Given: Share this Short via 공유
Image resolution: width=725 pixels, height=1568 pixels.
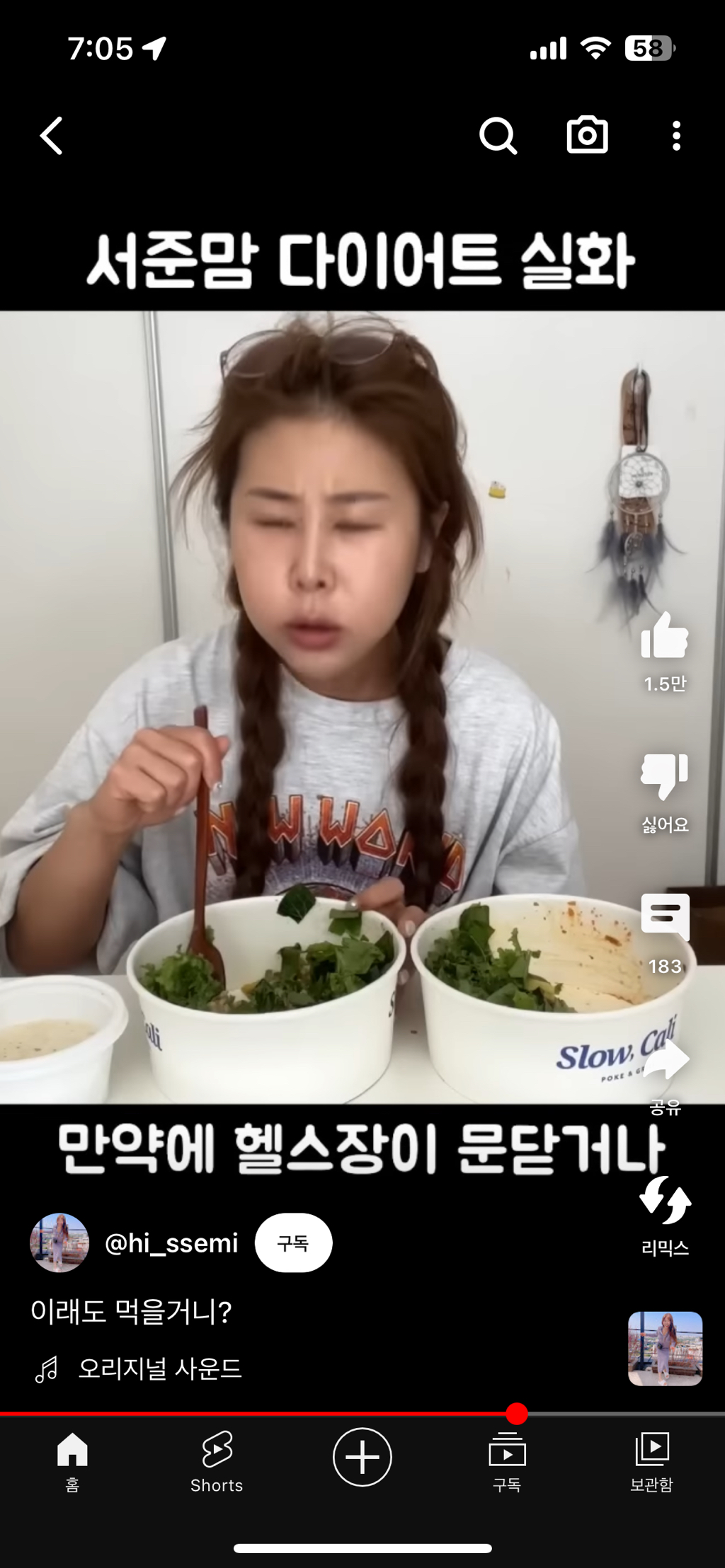Looking at the screenshot, I should tap(666, 1059).
